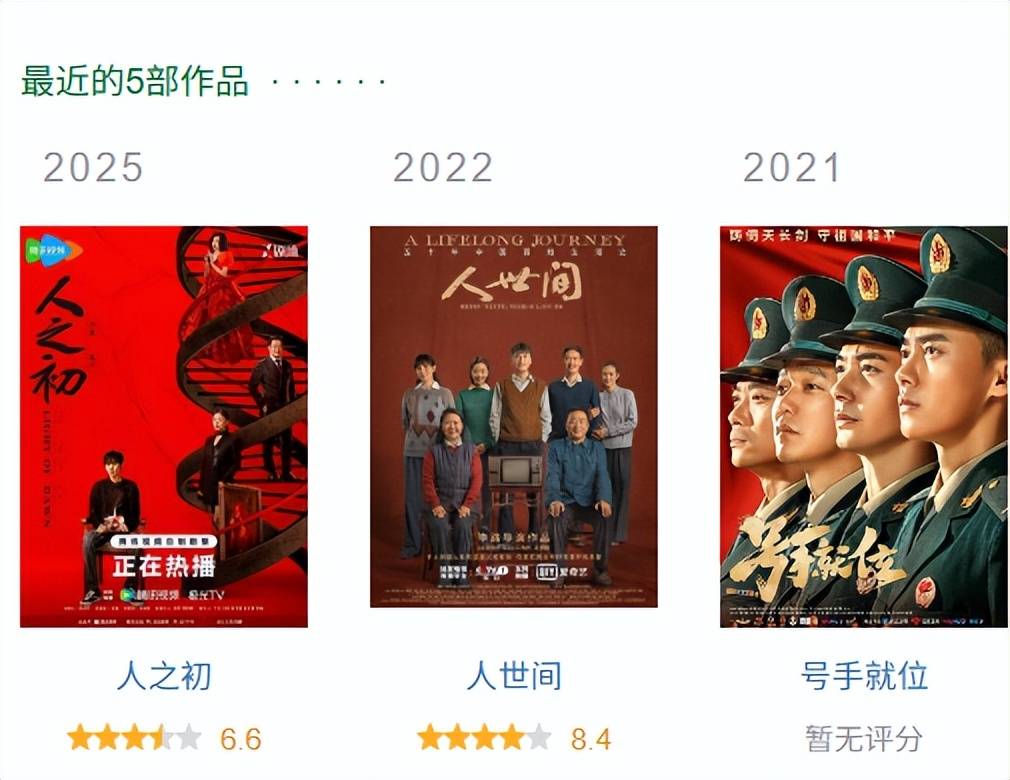Open the 号手就位 poster

pyautogui.click(x=863, y=426)
